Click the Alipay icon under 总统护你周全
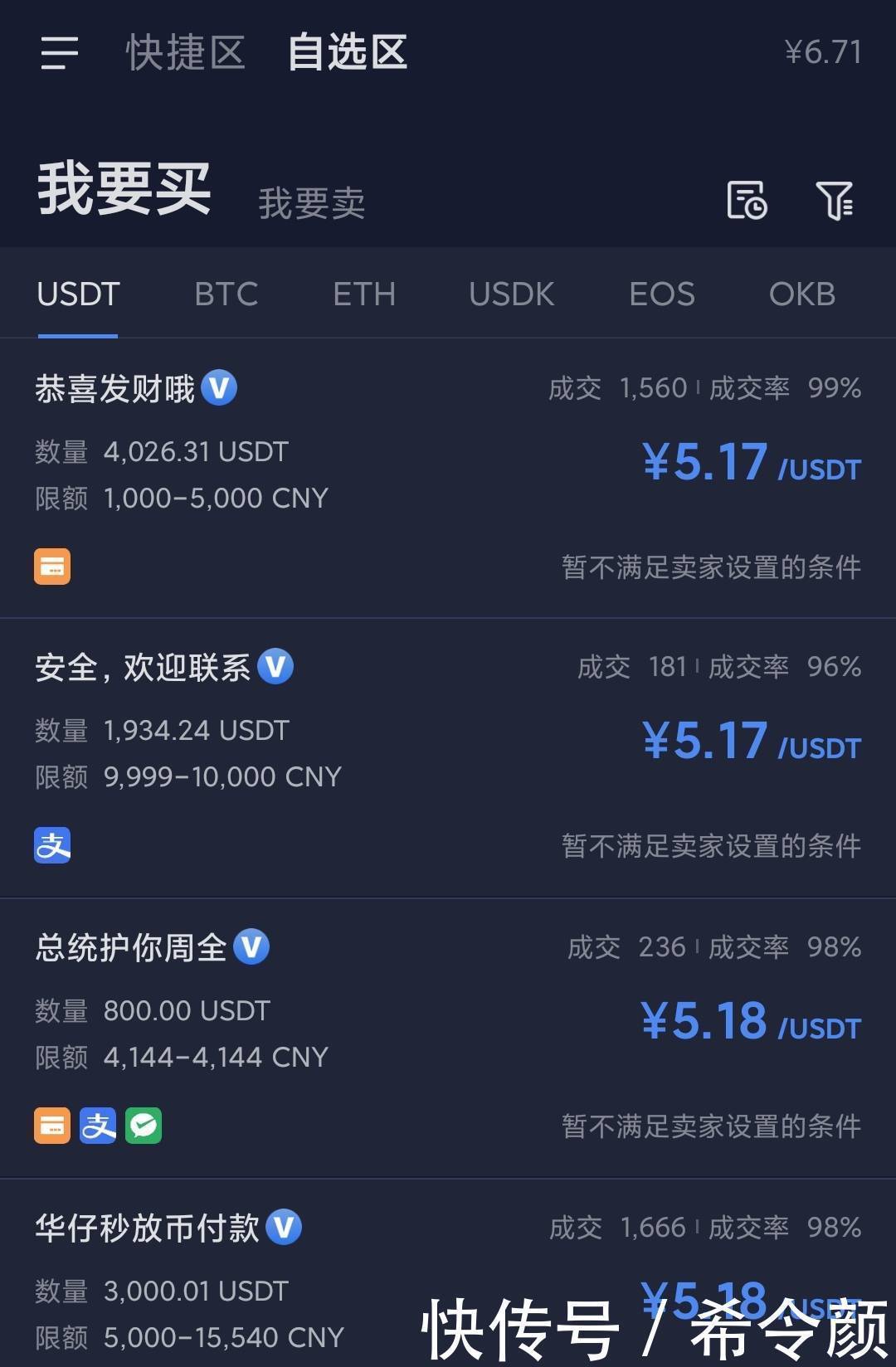 (x=99, y=1125)
